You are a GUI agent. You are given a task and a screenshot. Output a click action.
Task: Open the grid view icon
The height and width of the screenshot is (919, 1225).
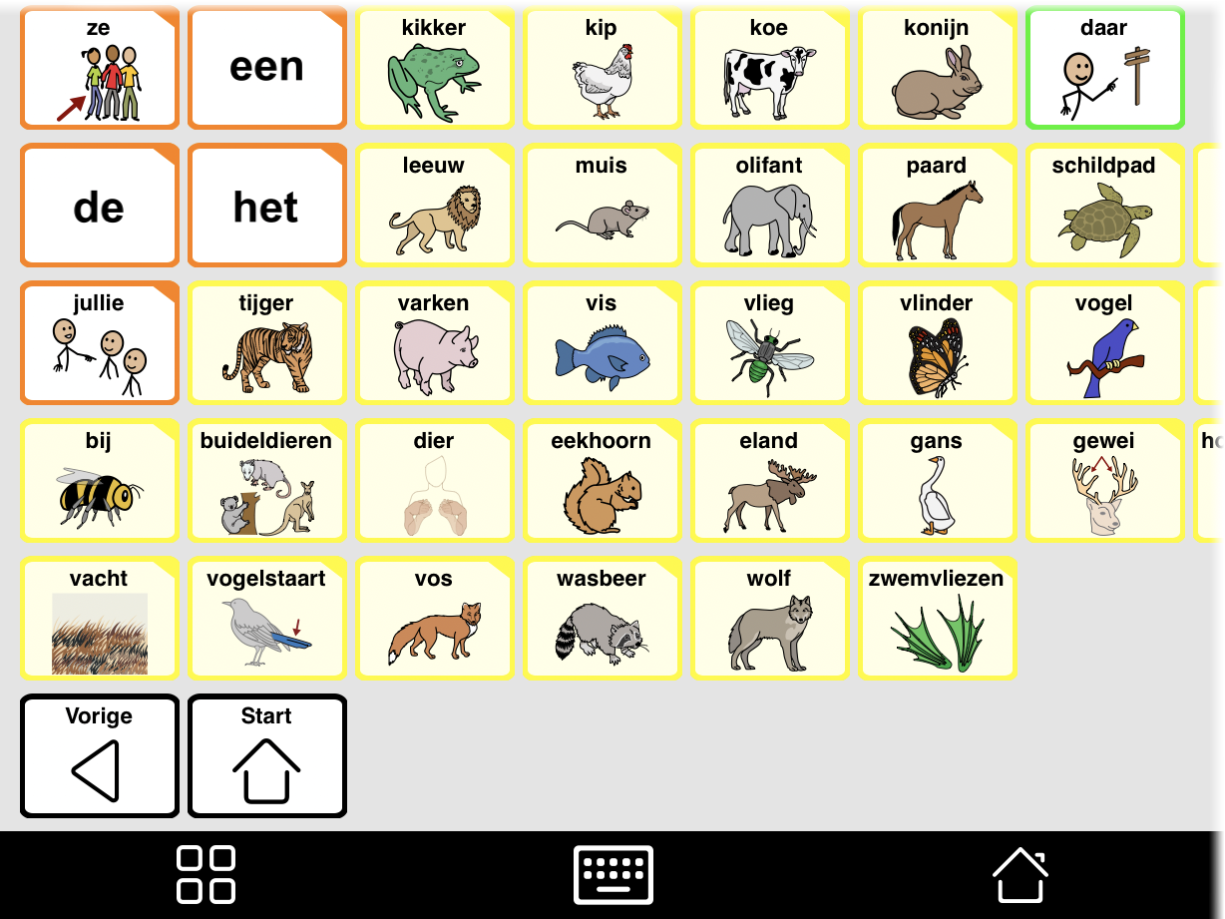click(205, 875)
